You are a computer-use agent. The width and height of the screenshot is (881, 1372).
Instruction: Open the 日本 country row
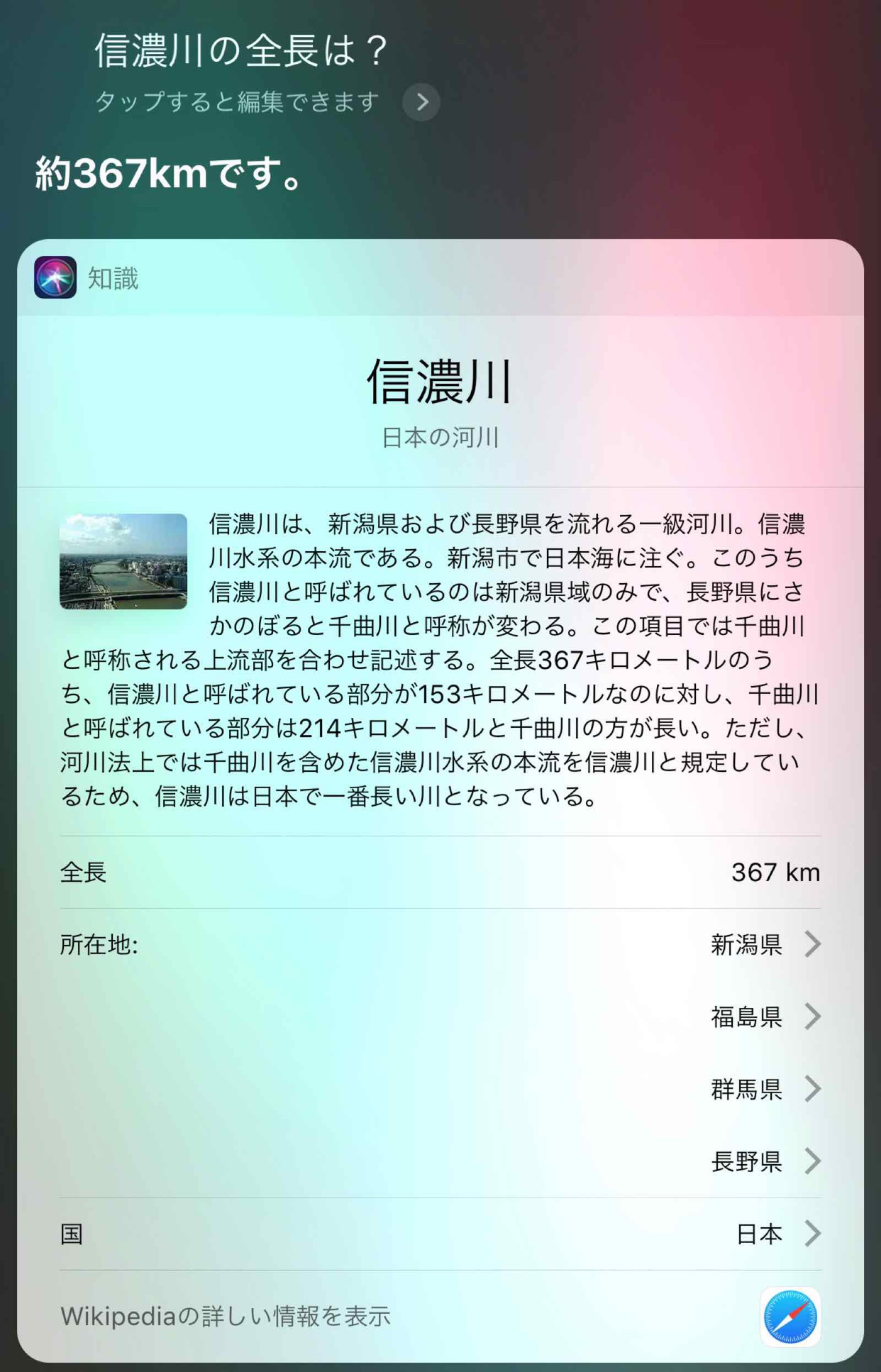coord(777,1234)
